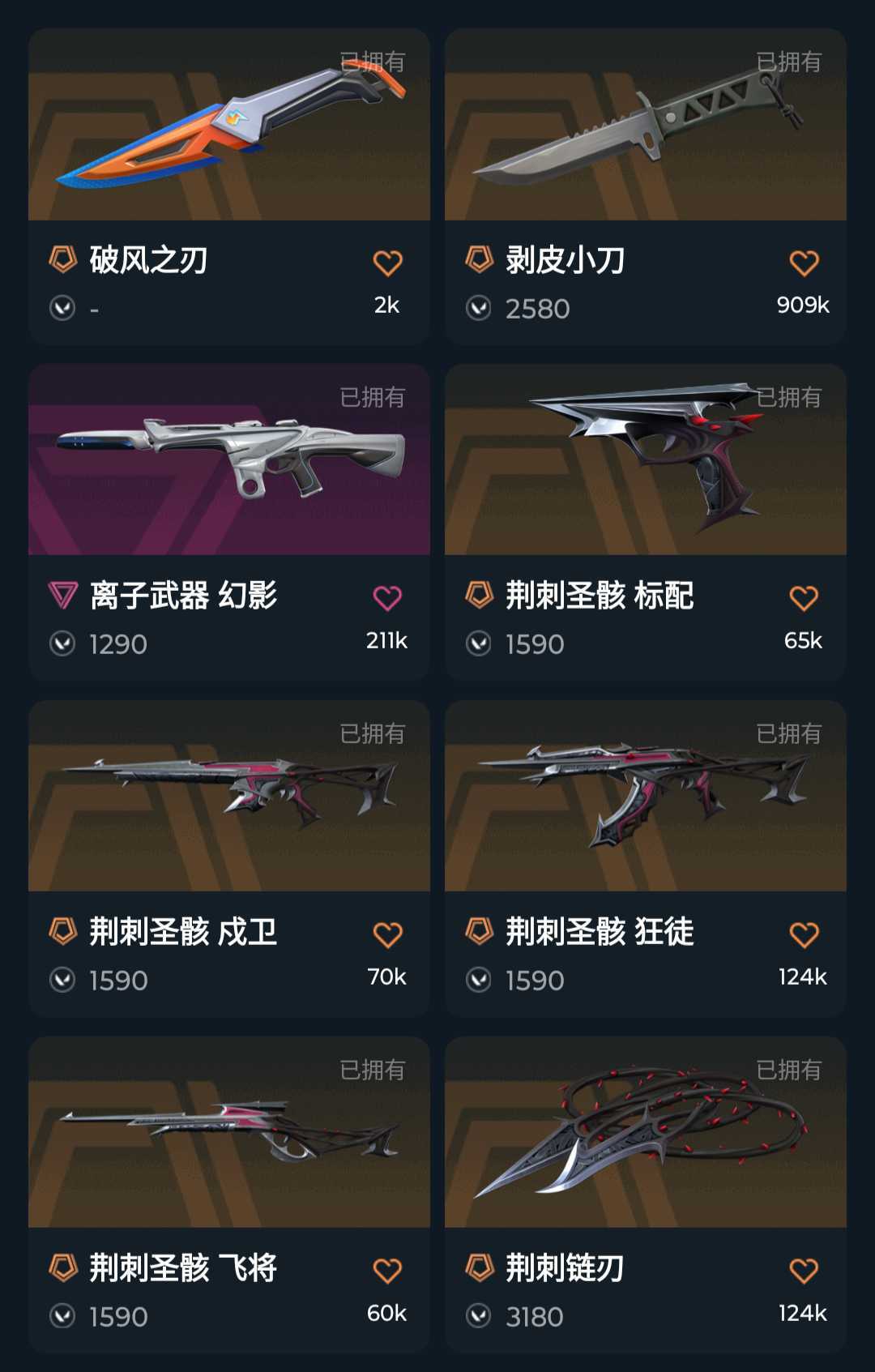Viewport: 875px width, 1372px height.
Task: Favorite the 荆刺圣骸 戍卫 skin
Action: (x=387, y=934)
